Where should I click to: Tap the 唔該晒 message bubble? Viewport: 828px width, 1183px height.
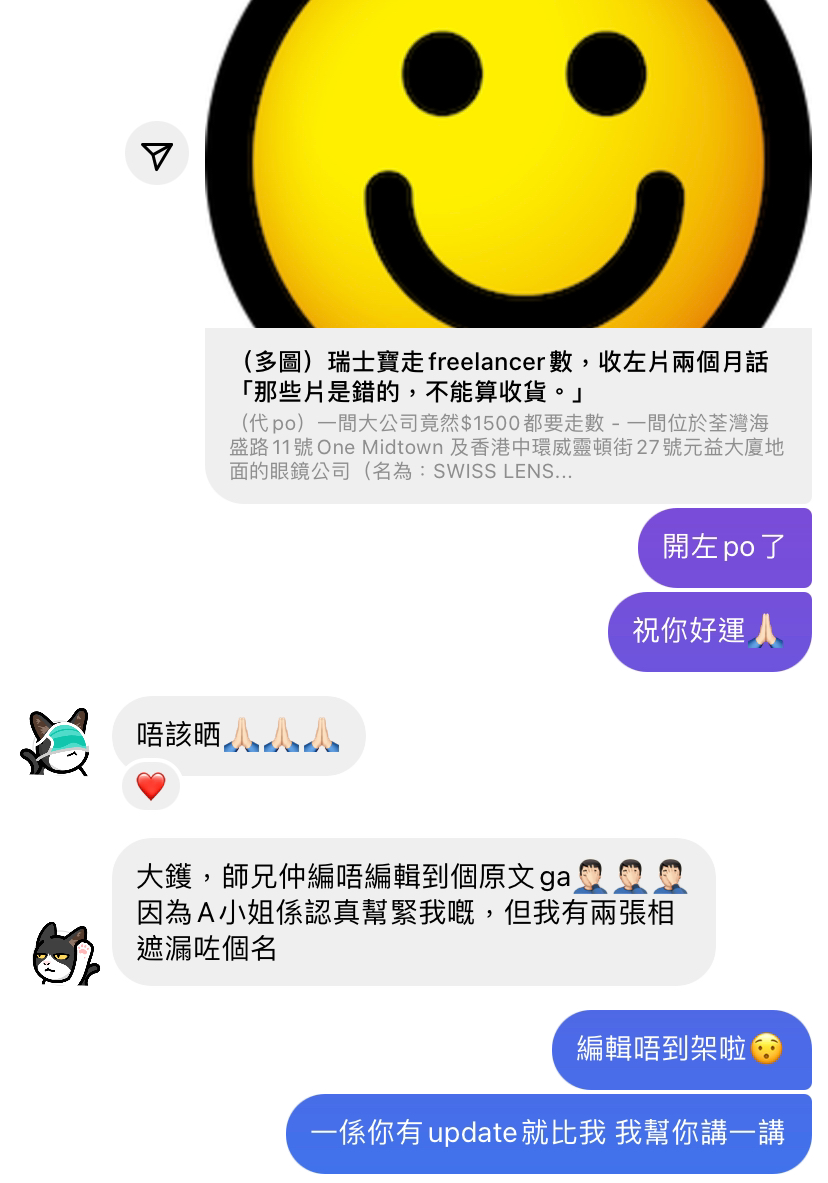tap(237, 734)
